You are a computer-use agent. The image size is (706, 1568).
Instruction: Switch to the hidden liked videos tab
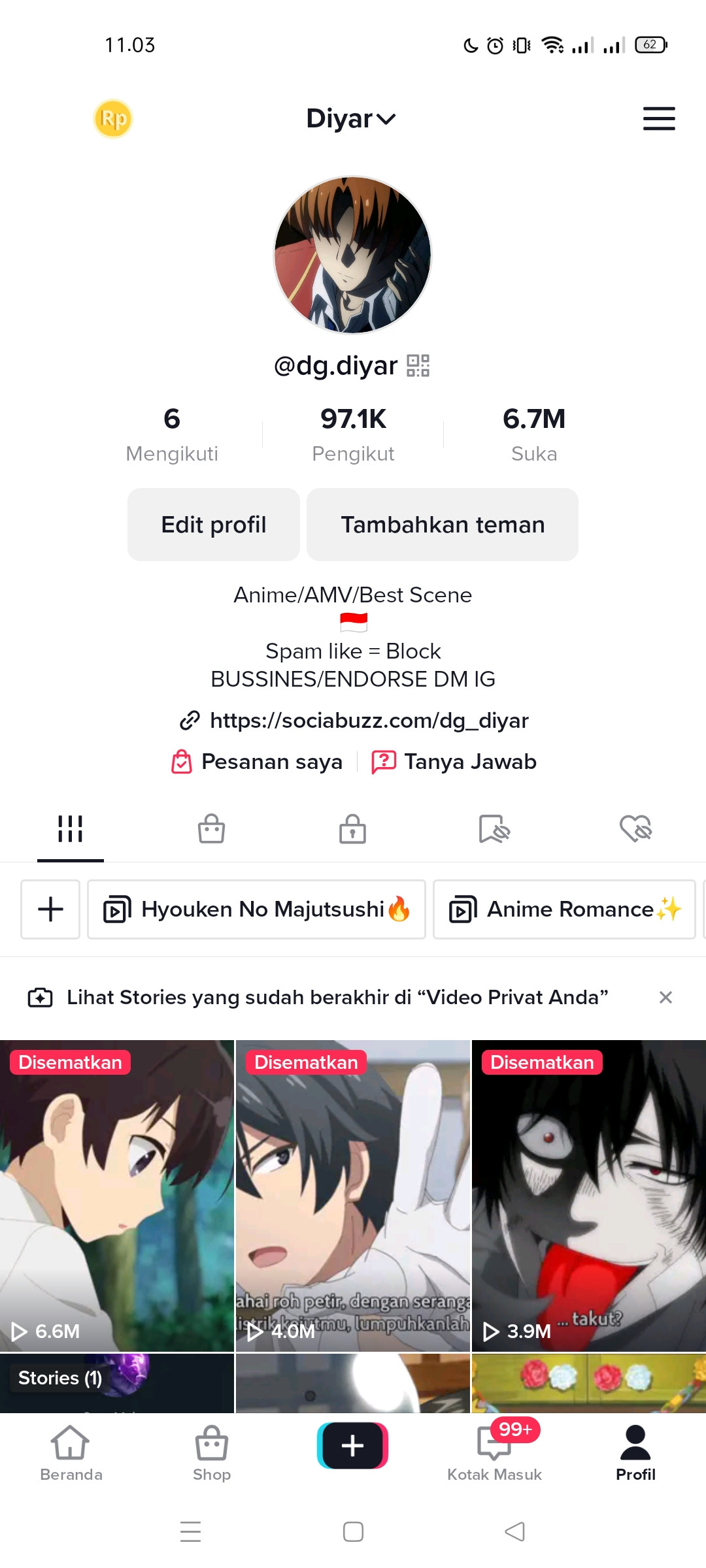(635, 829)
